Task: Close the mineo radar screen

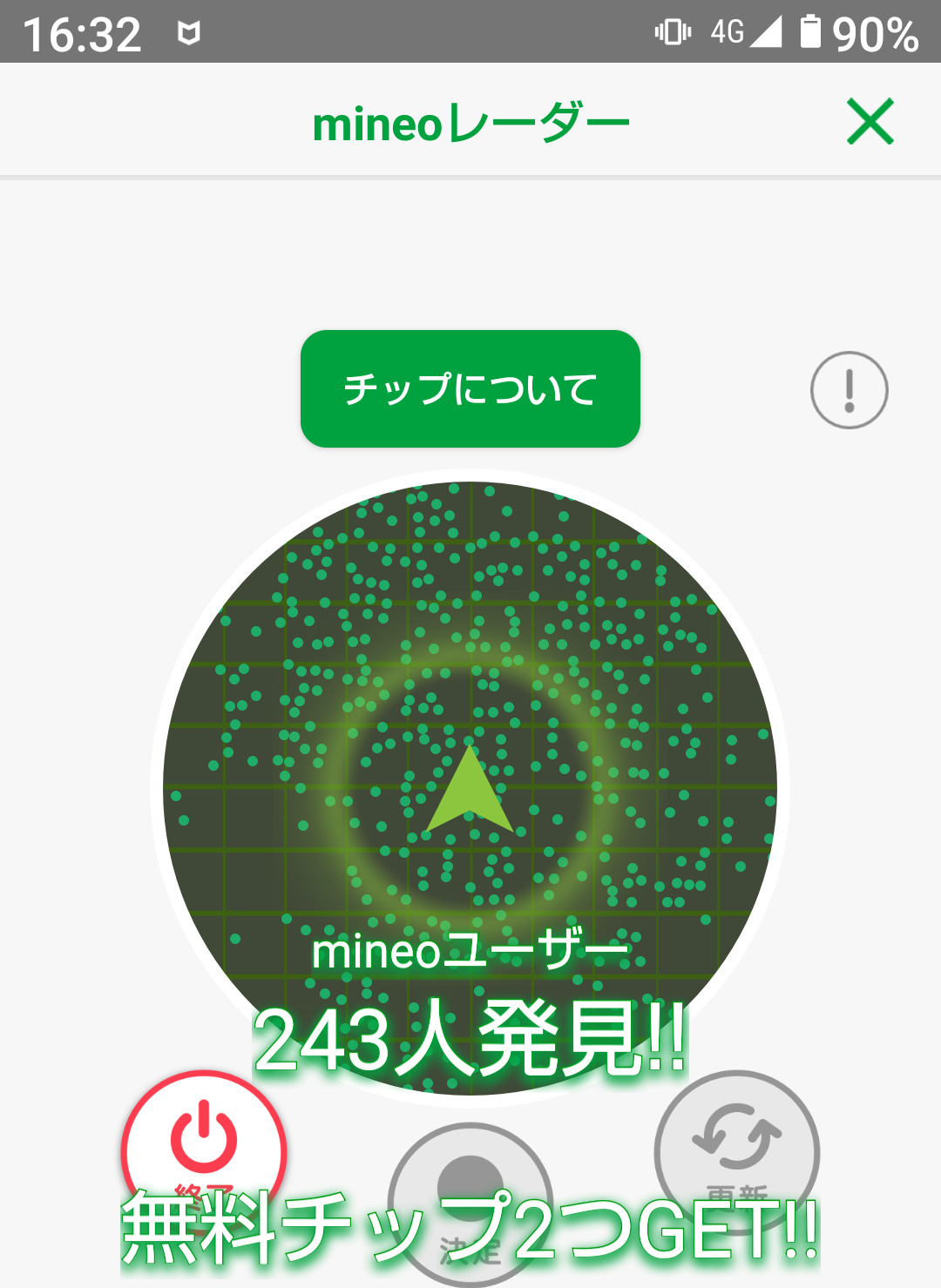Action: pyautogui.click(x=870, y=122)
